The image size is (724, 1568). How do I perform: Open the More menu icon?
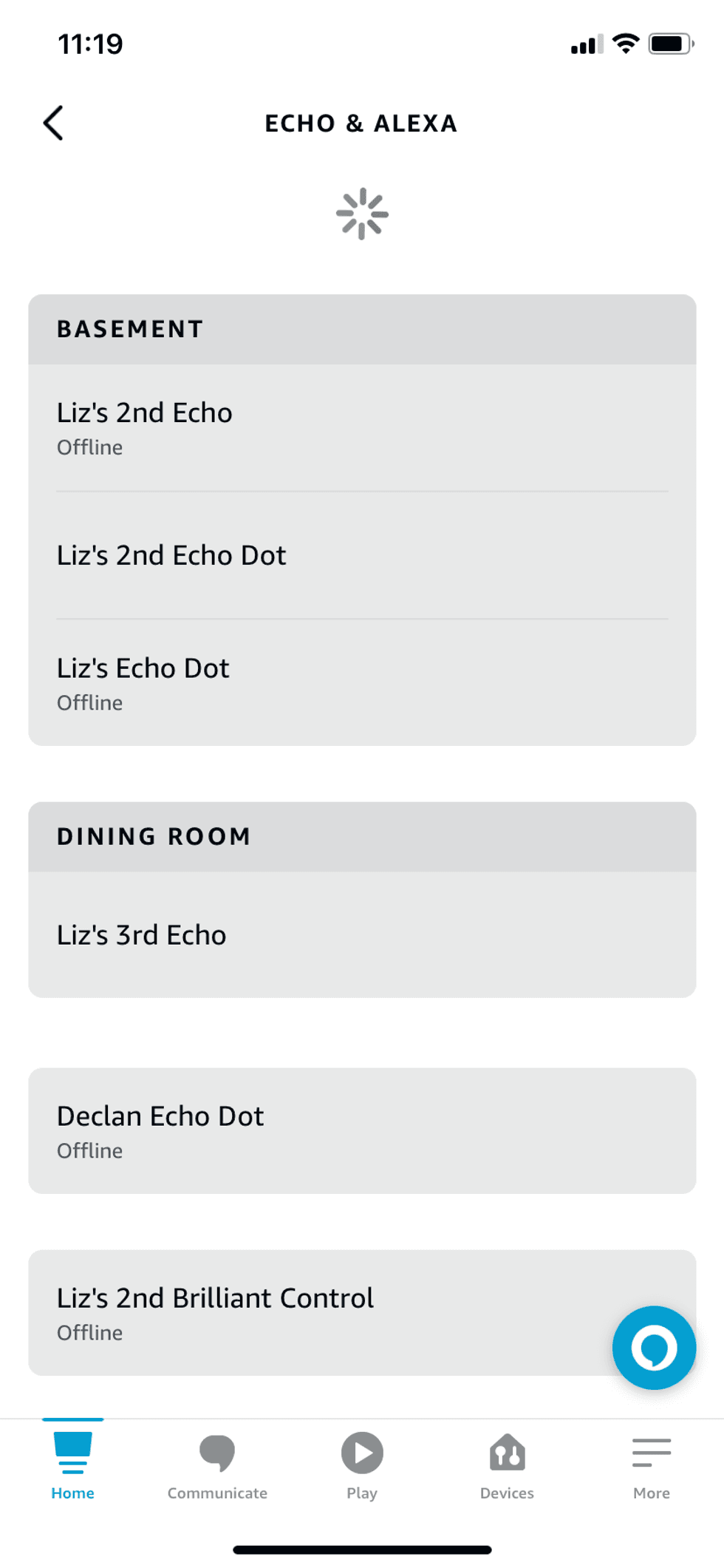[651, 1453]
